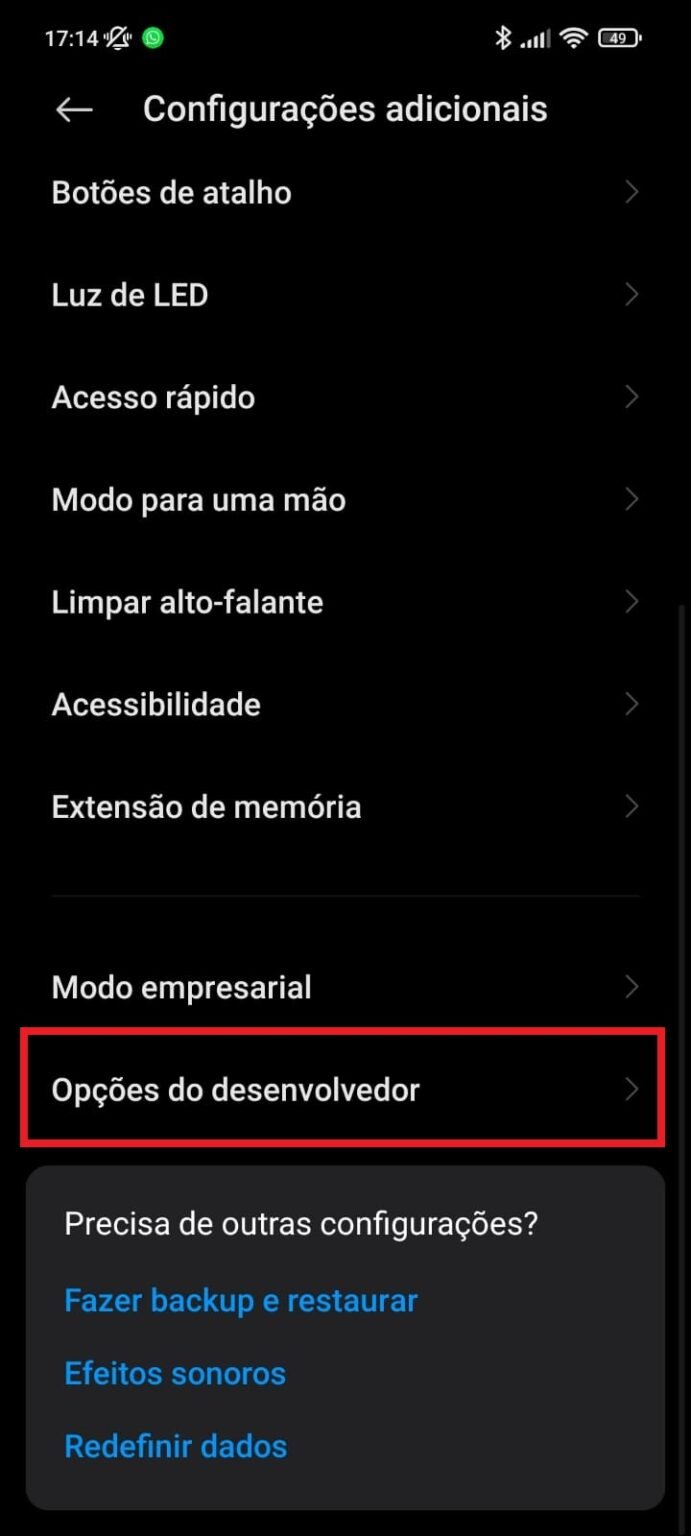Open the Efeitos sonoros link
The width and height of the screenshot is (691, 1536).
(175, 1373)
